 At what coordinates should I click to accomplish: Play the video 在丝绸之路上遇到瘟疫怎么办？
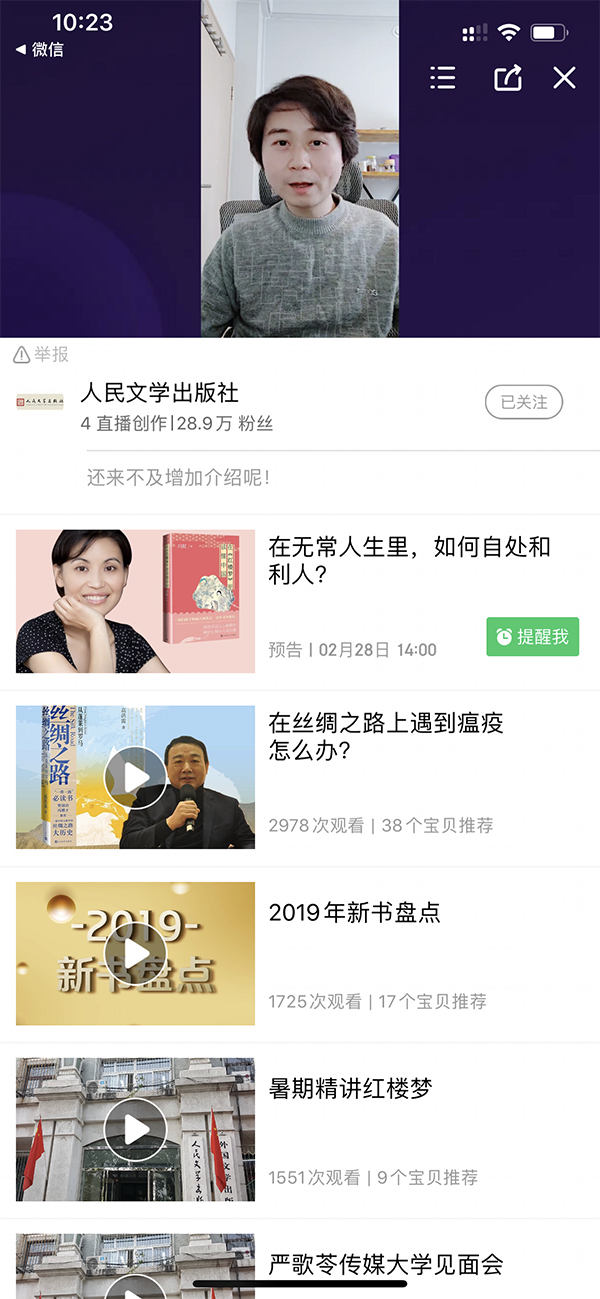[x=135, y=777]
